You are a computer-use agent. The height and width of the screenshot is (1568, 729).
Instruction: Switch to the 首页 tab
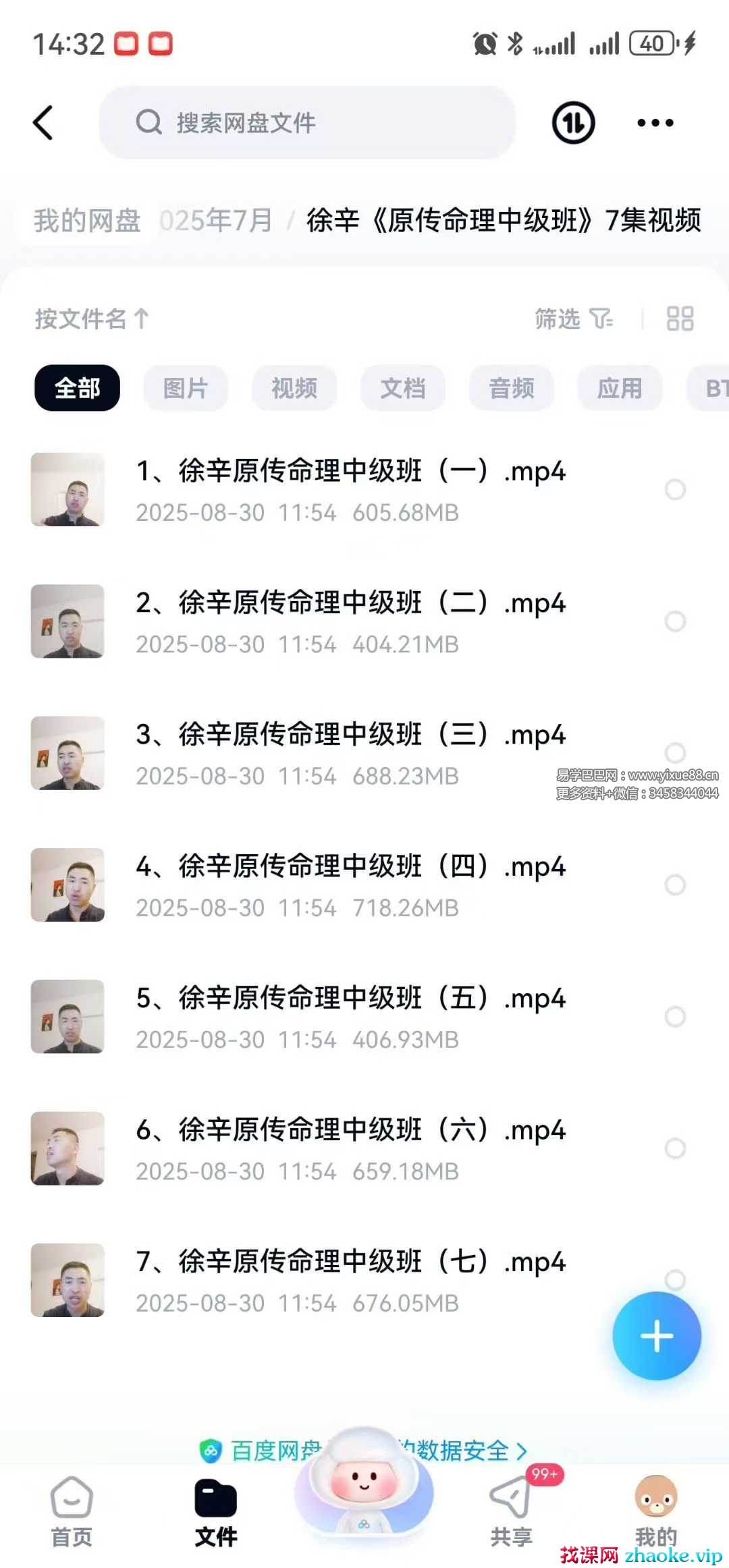pyautogui.click(x=72, y=1511)
